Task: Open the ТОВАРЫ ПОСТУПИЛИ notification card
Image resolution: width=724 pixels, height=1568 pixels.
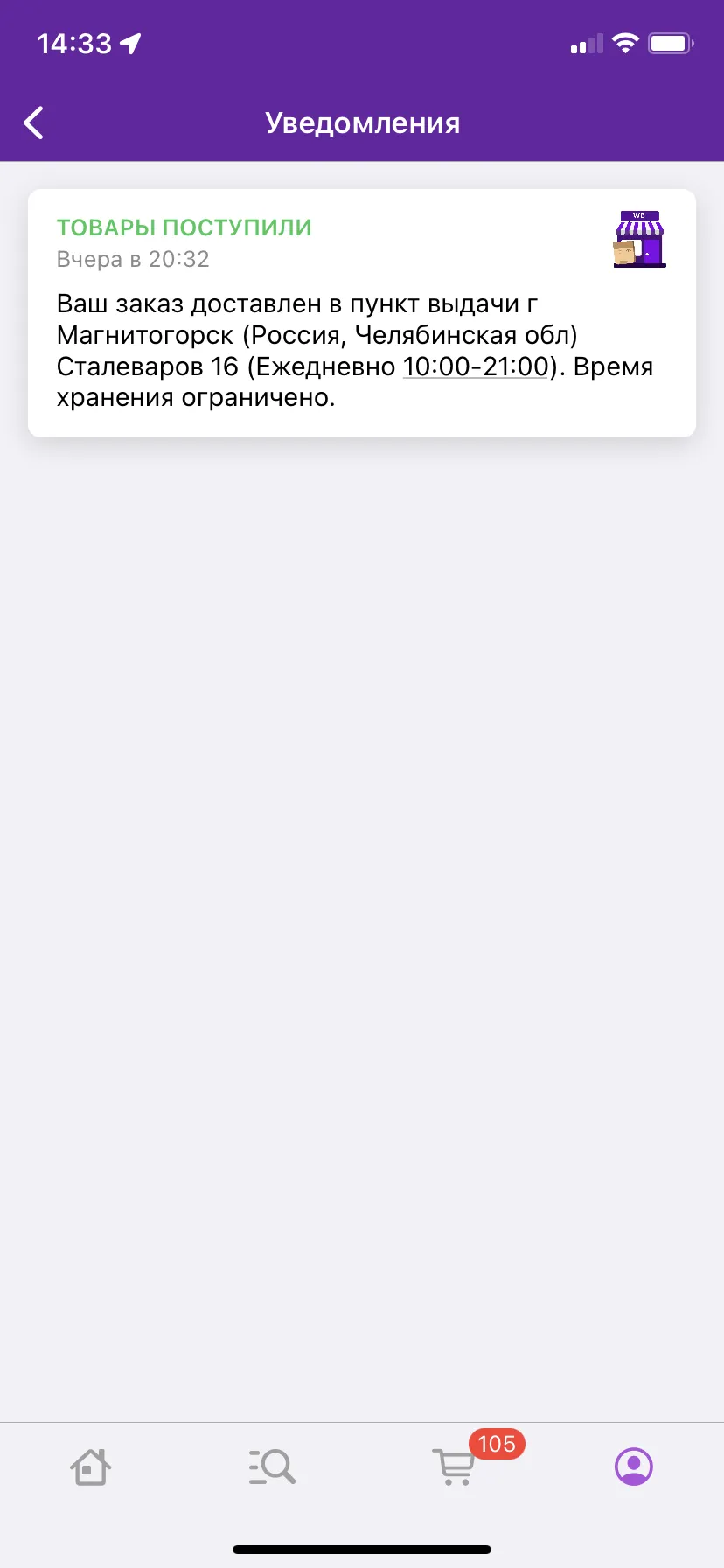Action: [x=362, y=313]
